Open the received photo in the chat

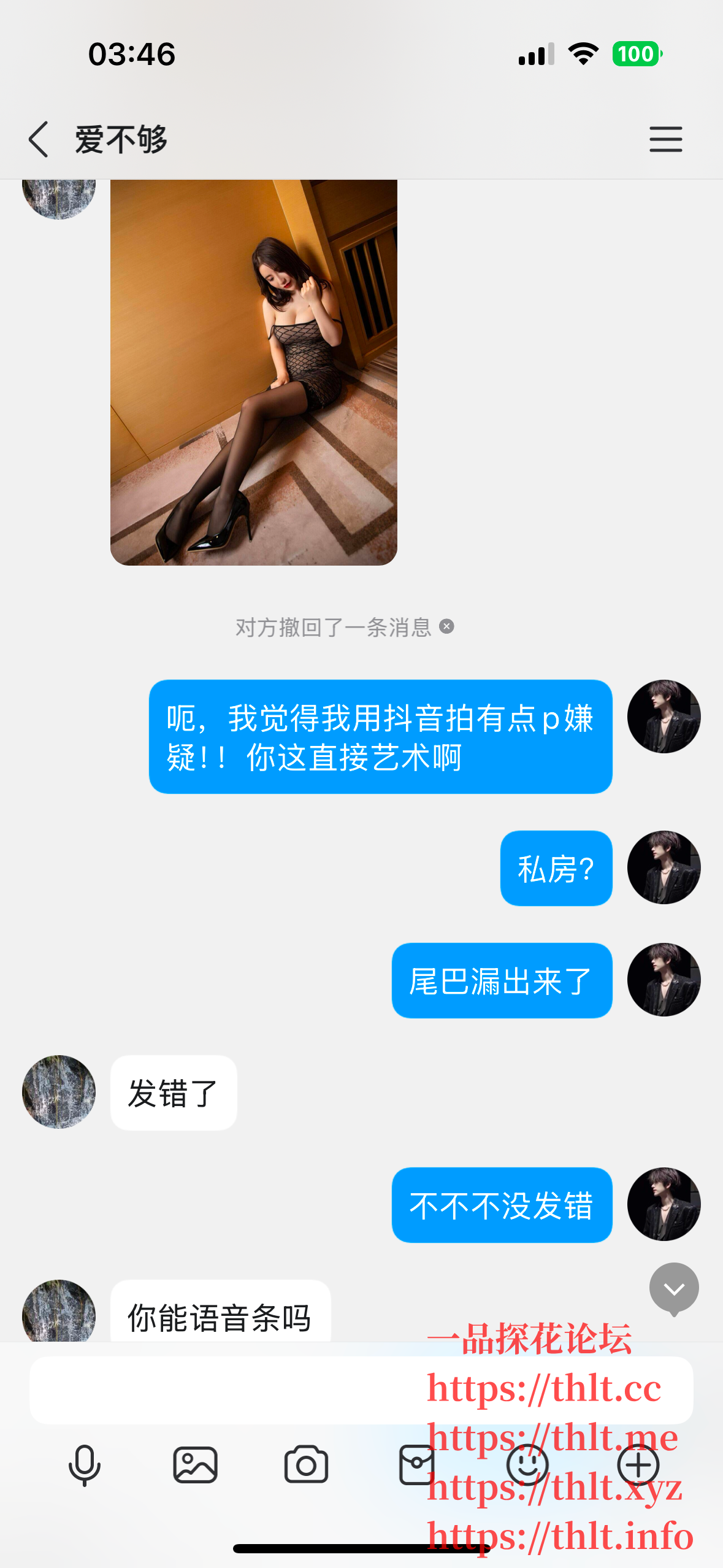(x=253, y=372)
